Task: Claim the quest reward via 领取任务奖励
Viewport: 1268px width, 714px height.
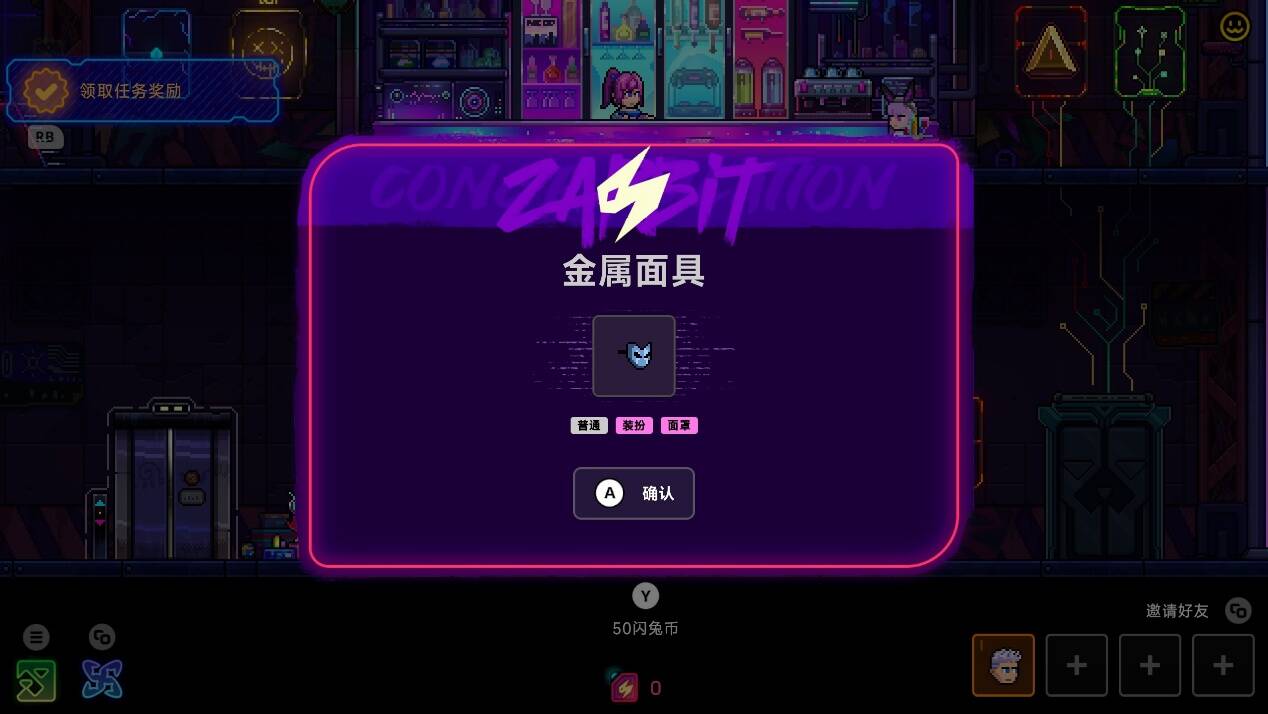Action: 142,90
